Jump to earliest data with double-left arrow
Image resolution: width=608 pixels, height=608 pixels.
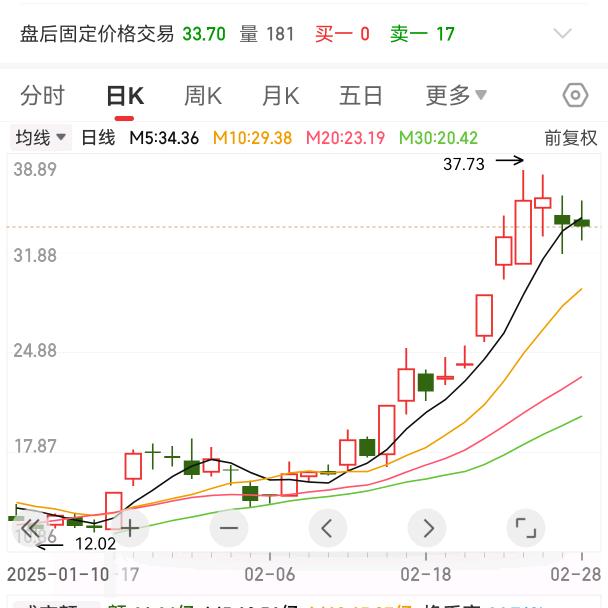[31, 527]
